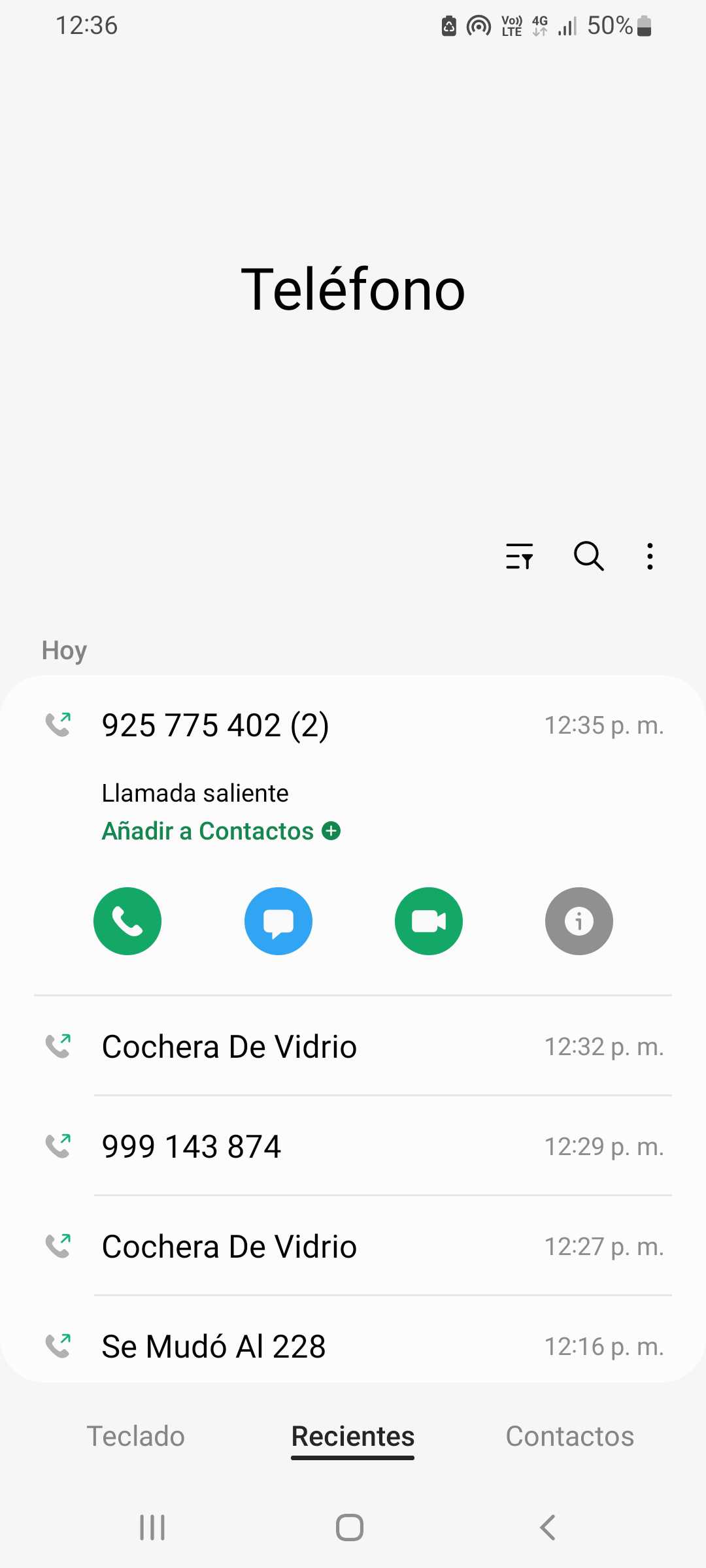Start a video call with 925 775 402

click(429, 921)
